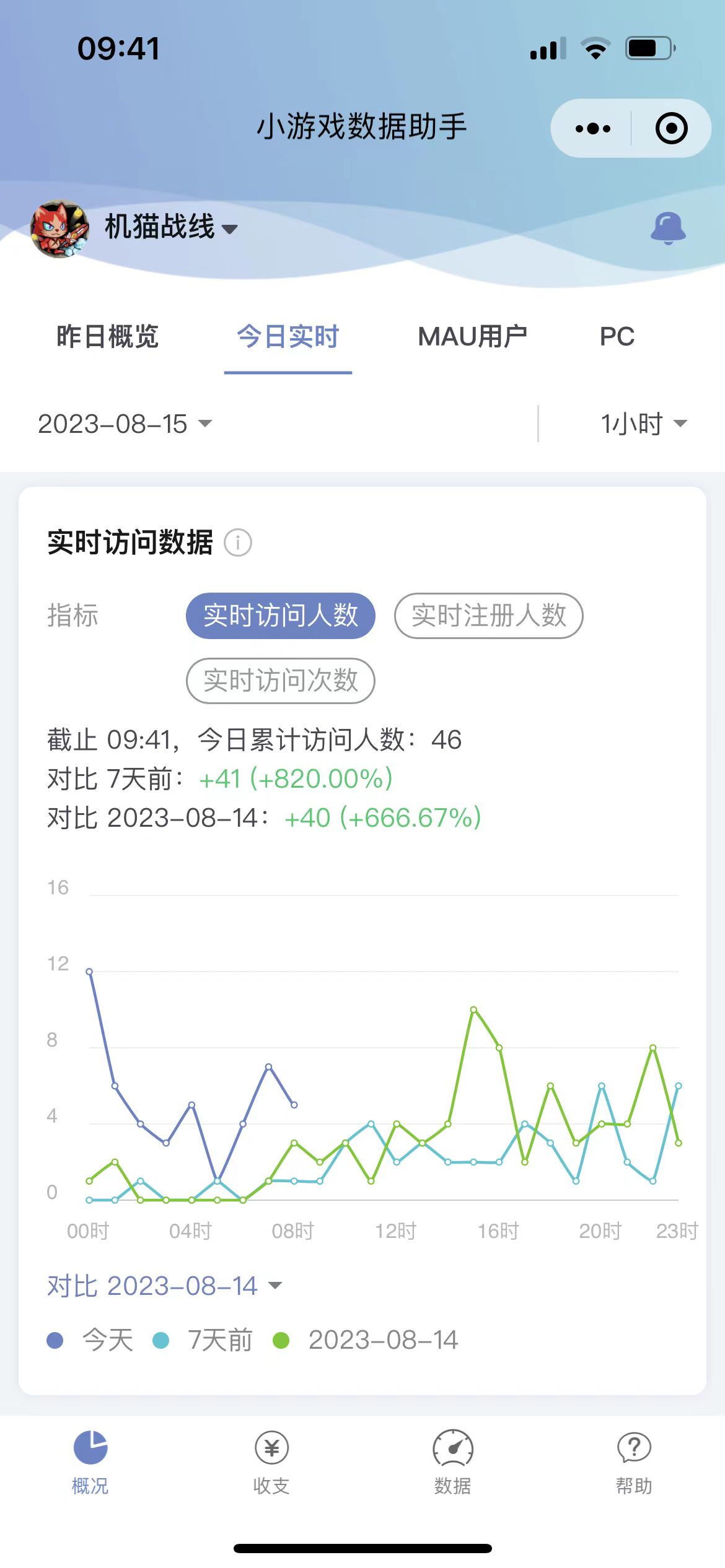The width and height of the screenshot is (725, 1568).
Task: Switch to the MAU用户 tab
Action: [x=472, y=337]
